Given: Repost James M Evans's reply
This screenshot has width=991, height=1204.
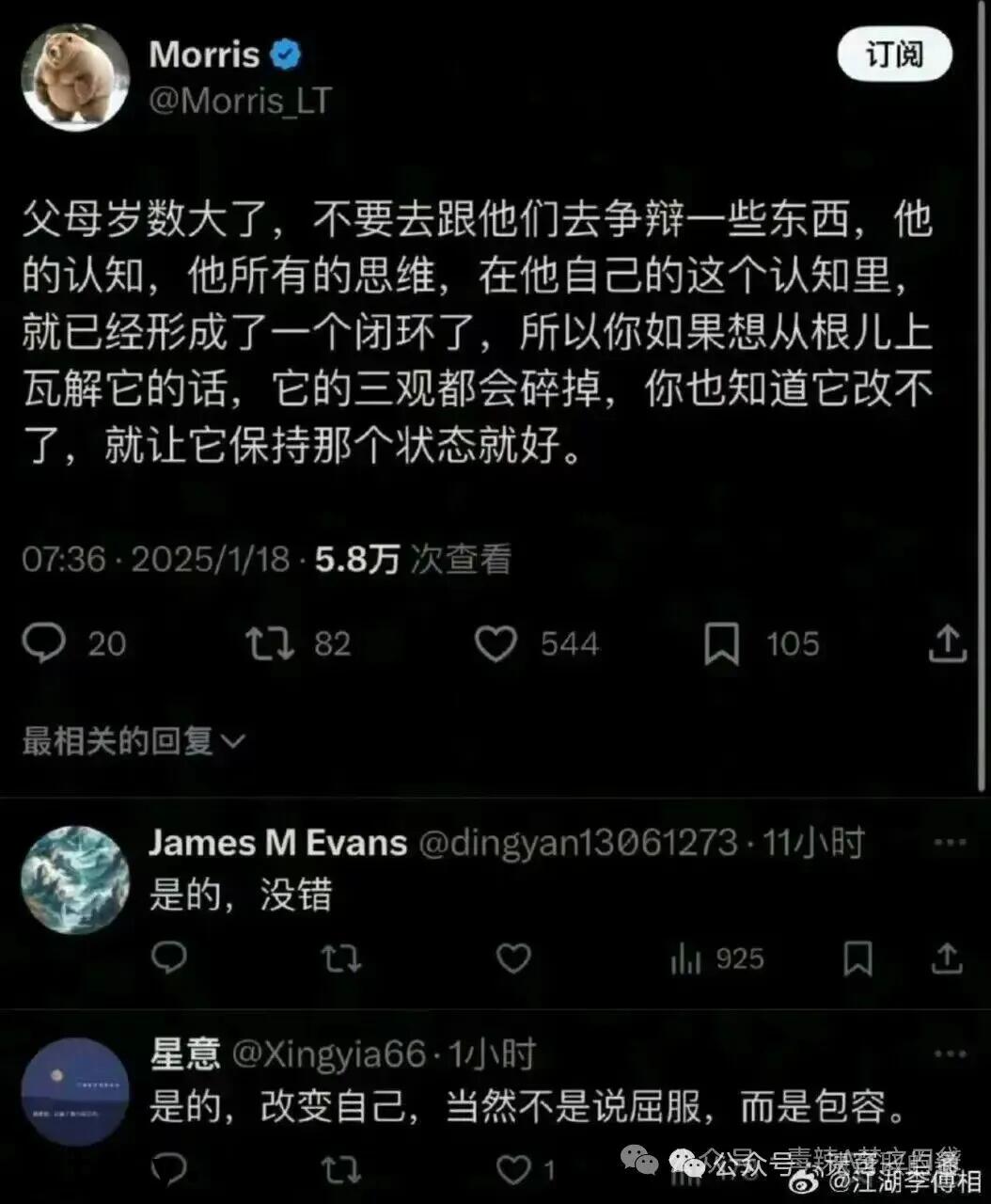Looking at the screenshot, I should pyautogui.click(x=340, y=958).
